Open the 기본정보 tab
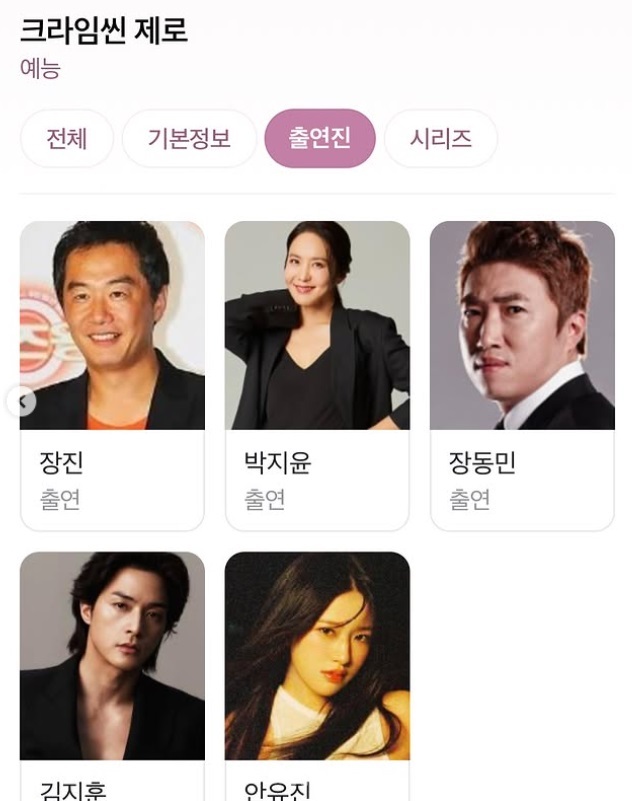Viewport: 632px width, 801px height. tap(189, 138)
